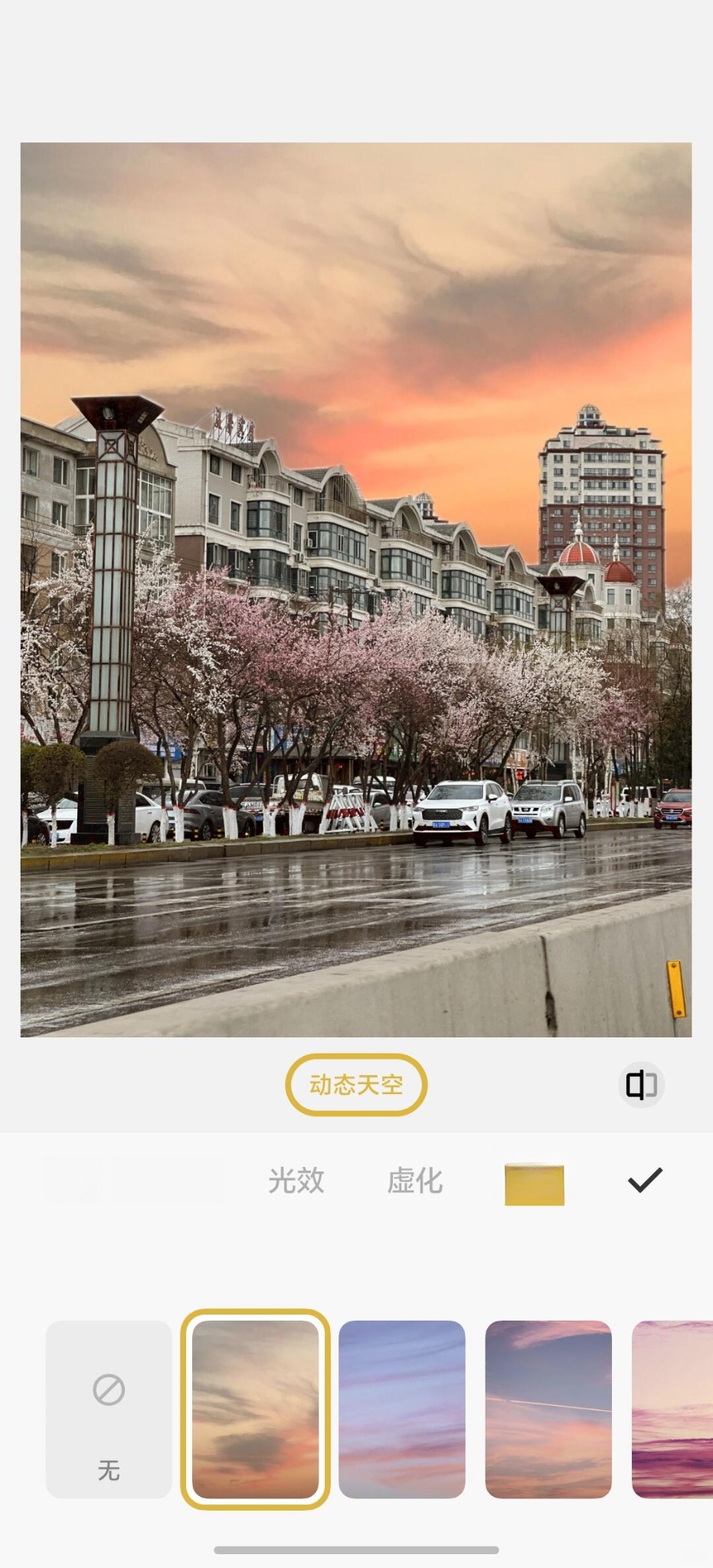Select the yellow highlighted tab
This screenshot has height=1568, width=713.
(x=534, y=1184)
